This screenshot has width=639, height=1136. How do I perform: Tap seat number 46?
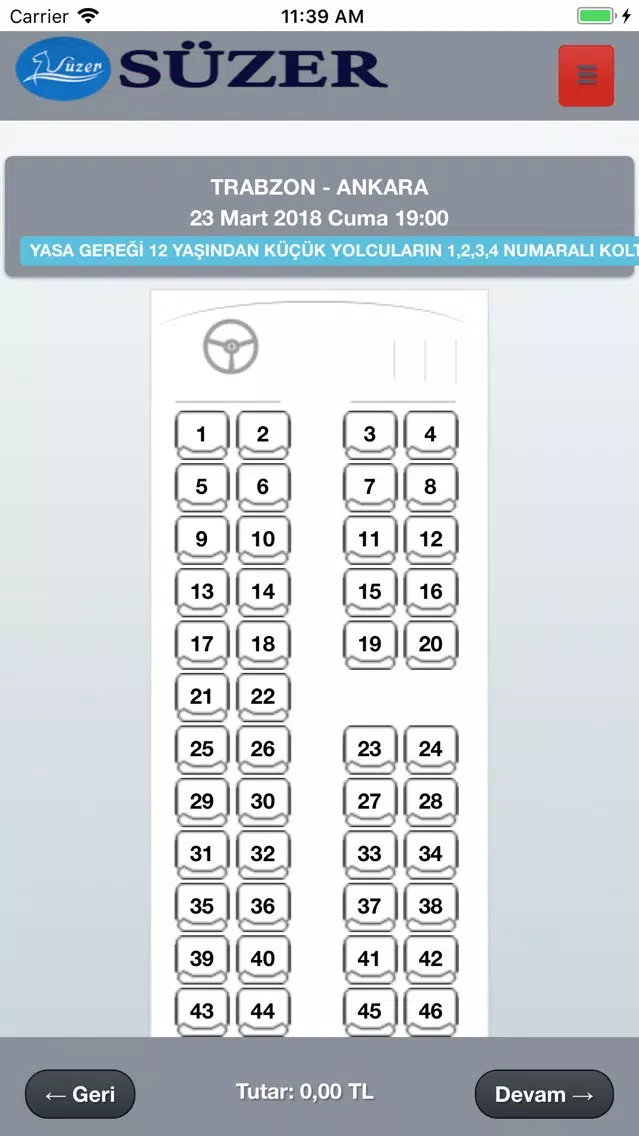[430, 1012]
